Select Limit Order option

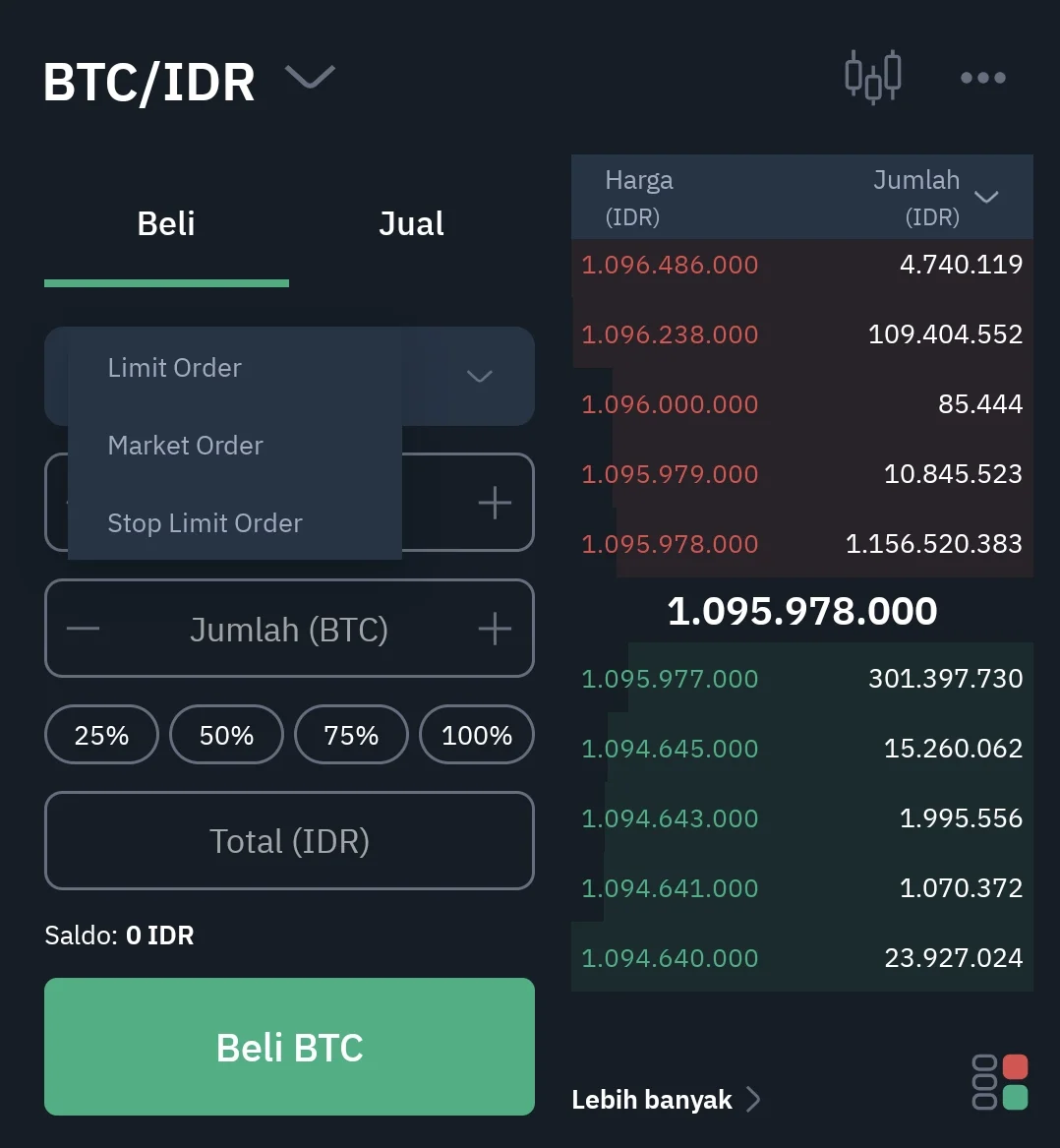(174, 367)
